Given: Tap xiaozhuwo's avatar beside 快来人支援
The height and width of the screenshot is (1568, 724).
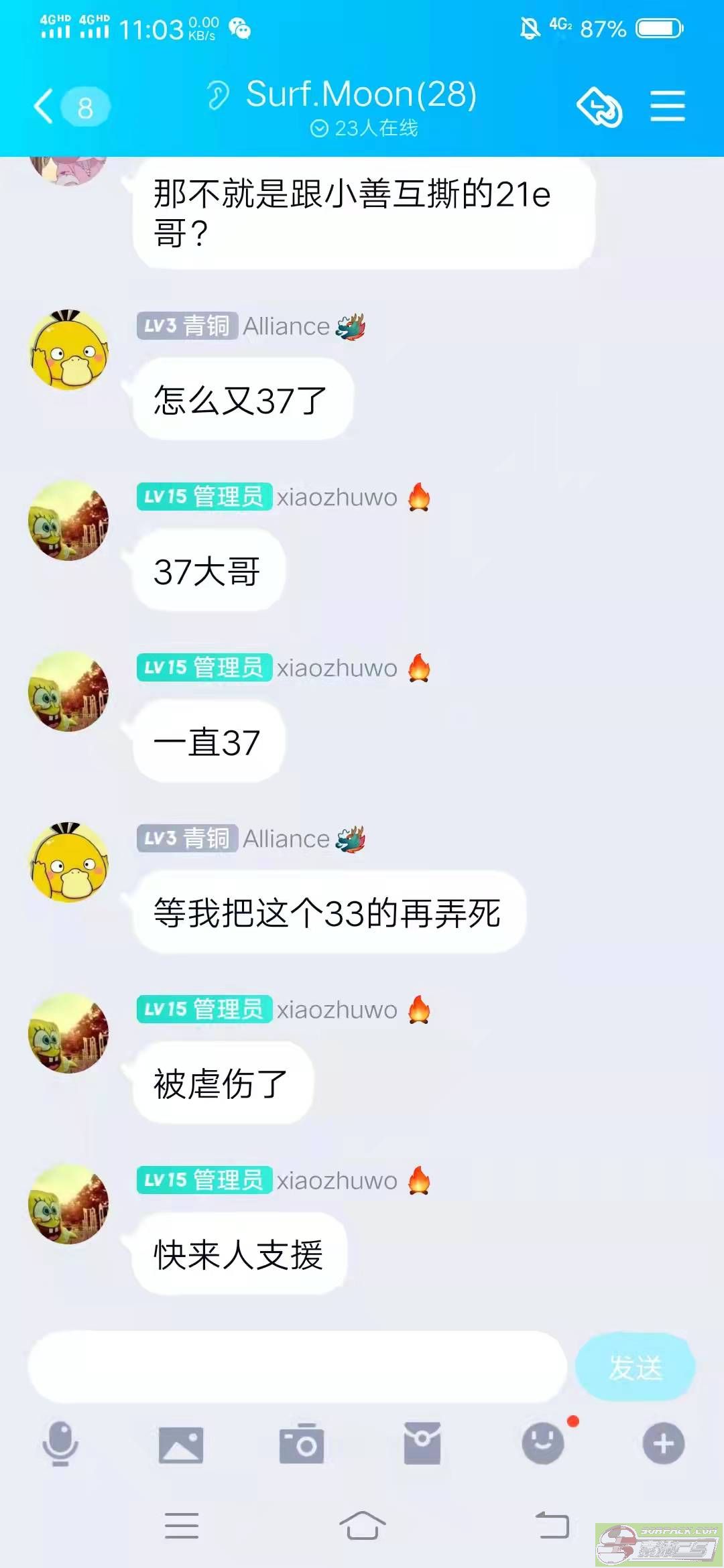Looking at the screenshot, I should pos(69,1204).
